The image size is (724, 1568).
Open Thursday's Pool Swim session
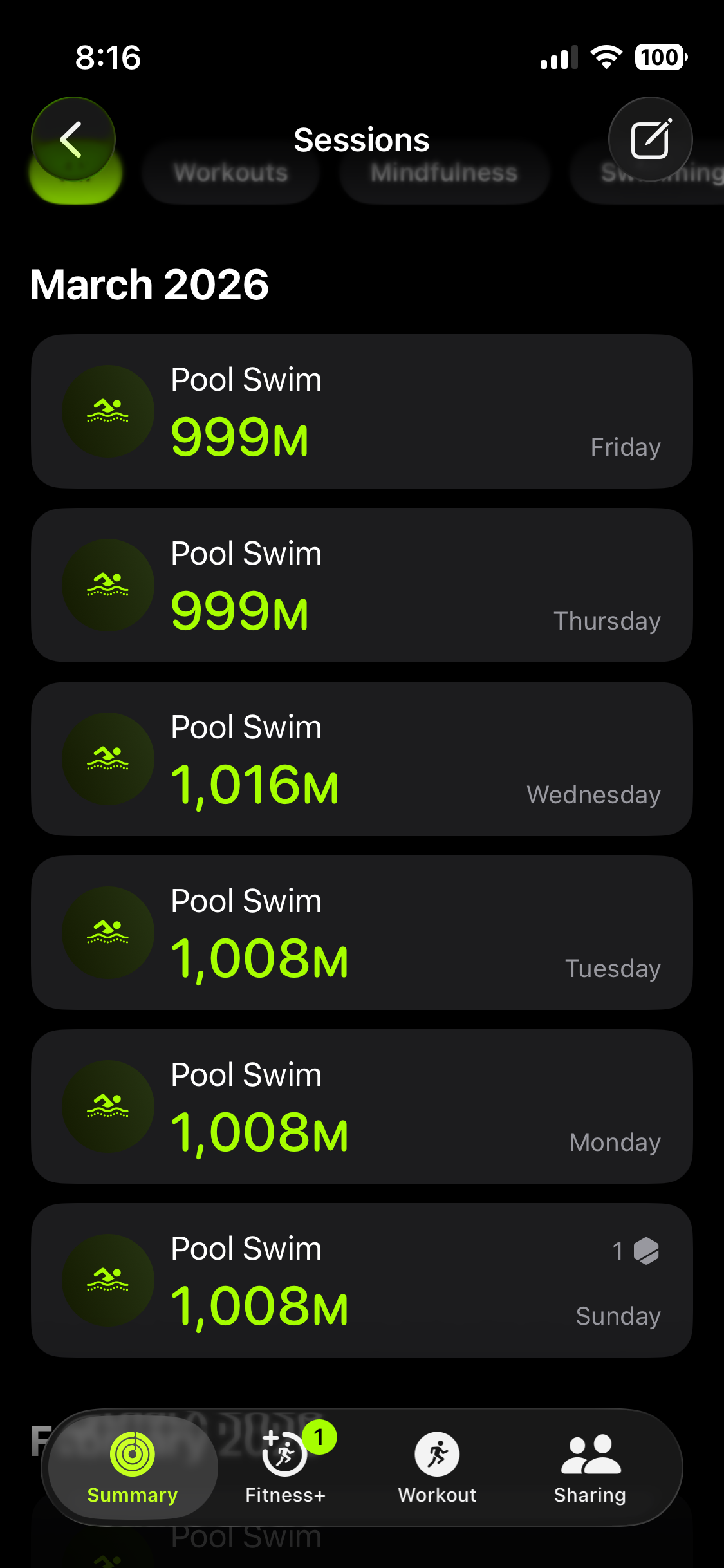point(362,585)
